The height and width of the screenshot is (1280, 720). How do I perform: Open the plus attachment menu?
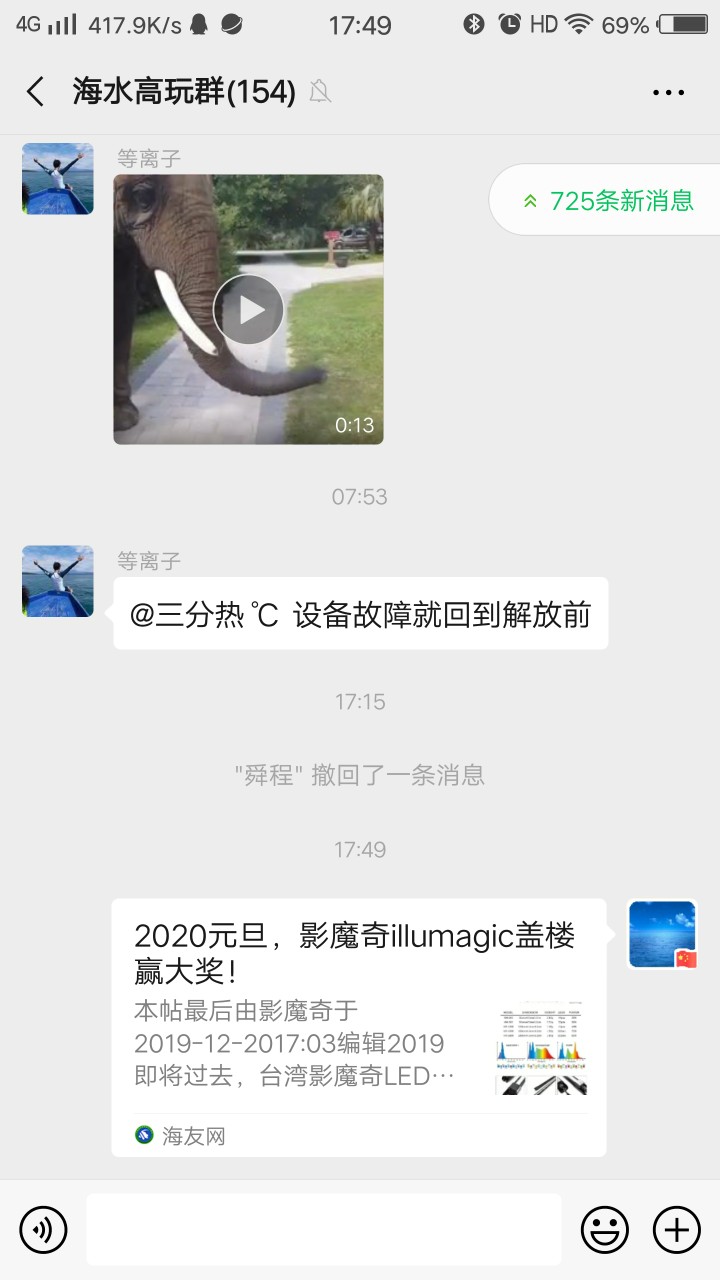click(x=677, y=1229)
